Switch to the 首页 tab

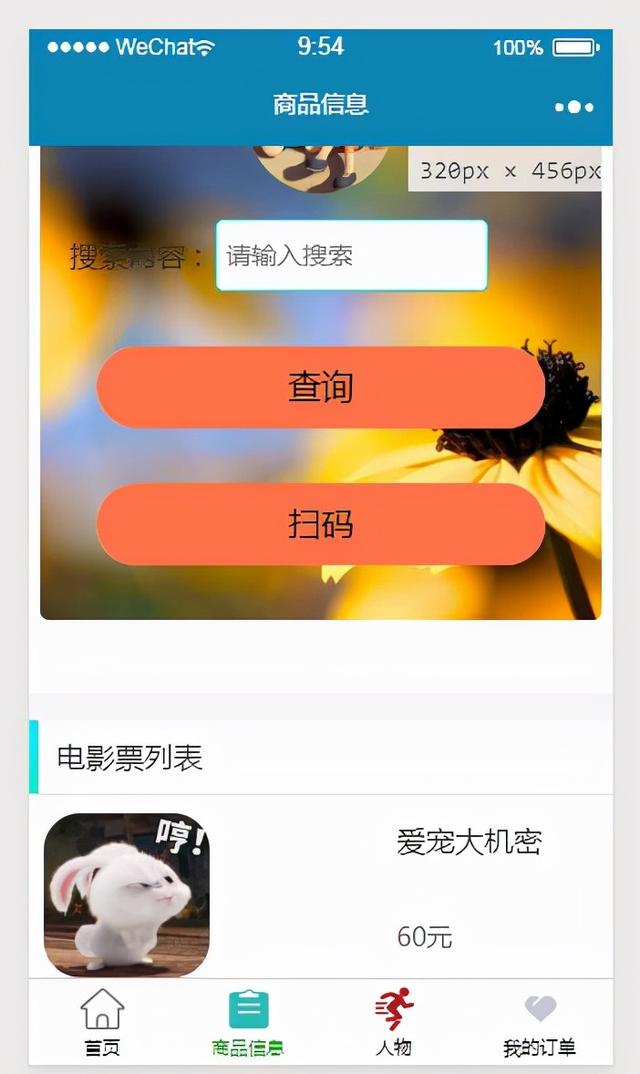[102, 1022]
